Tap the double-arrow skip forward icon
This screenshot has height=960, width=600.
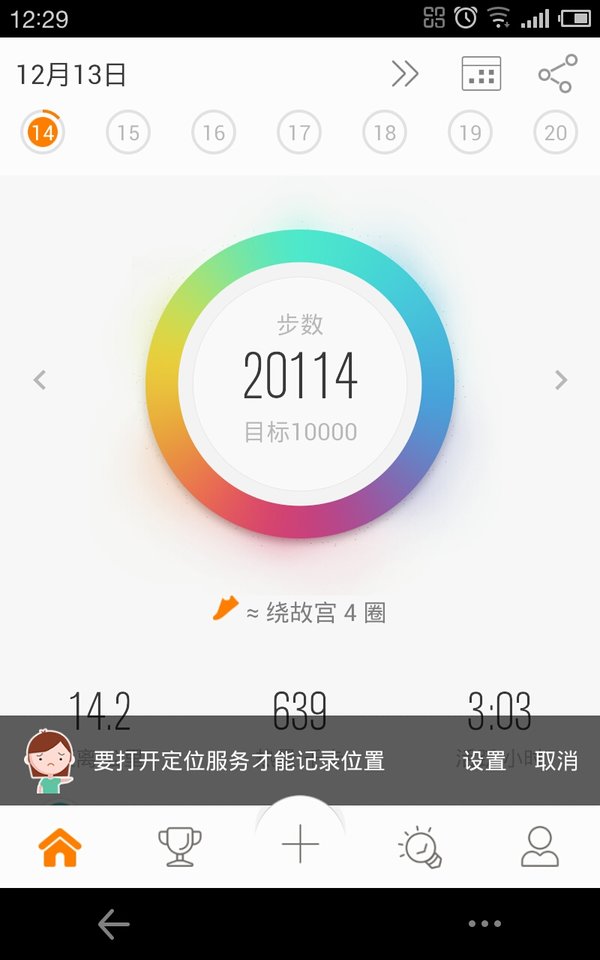point(405,74)
